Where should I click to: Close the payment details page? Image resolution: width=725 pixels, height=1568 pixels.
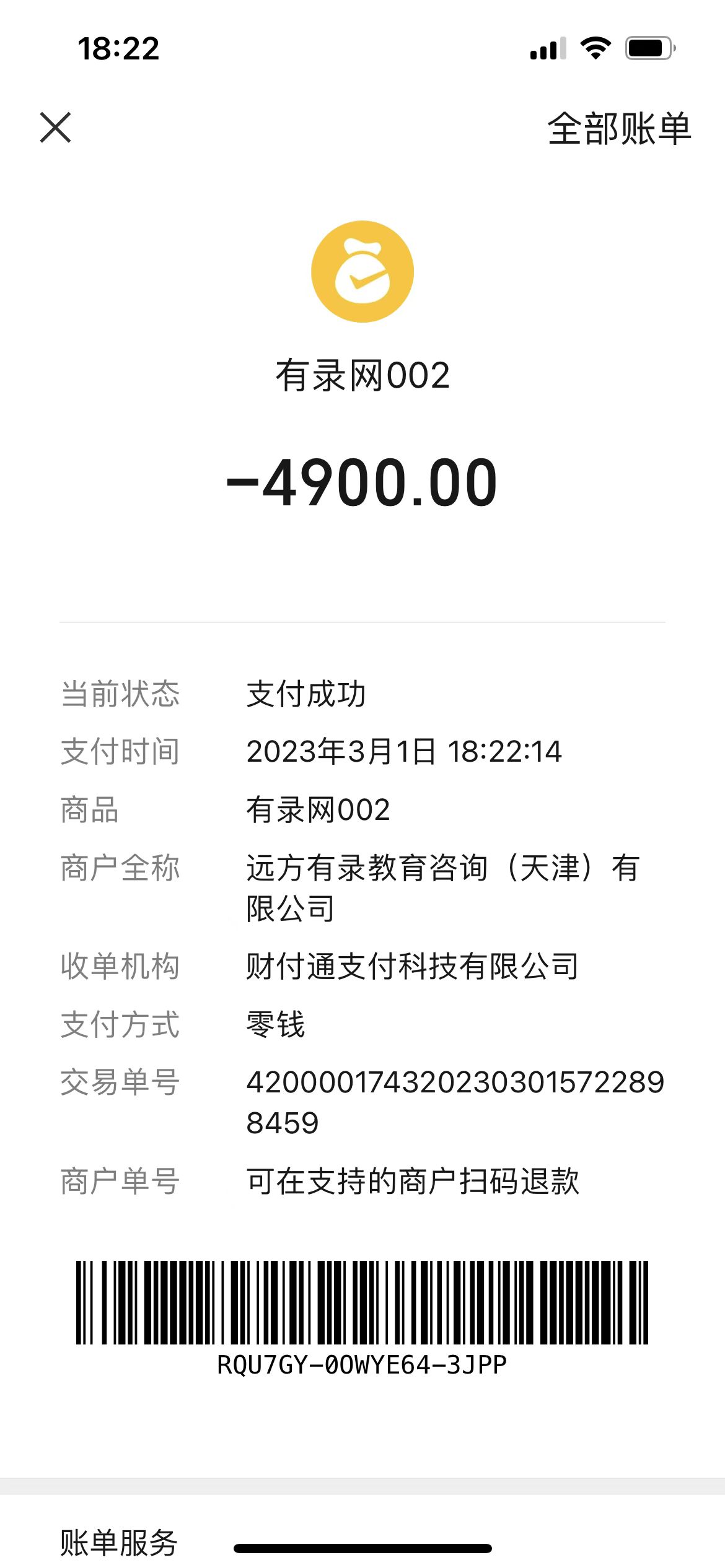click(x=56, y=128)
